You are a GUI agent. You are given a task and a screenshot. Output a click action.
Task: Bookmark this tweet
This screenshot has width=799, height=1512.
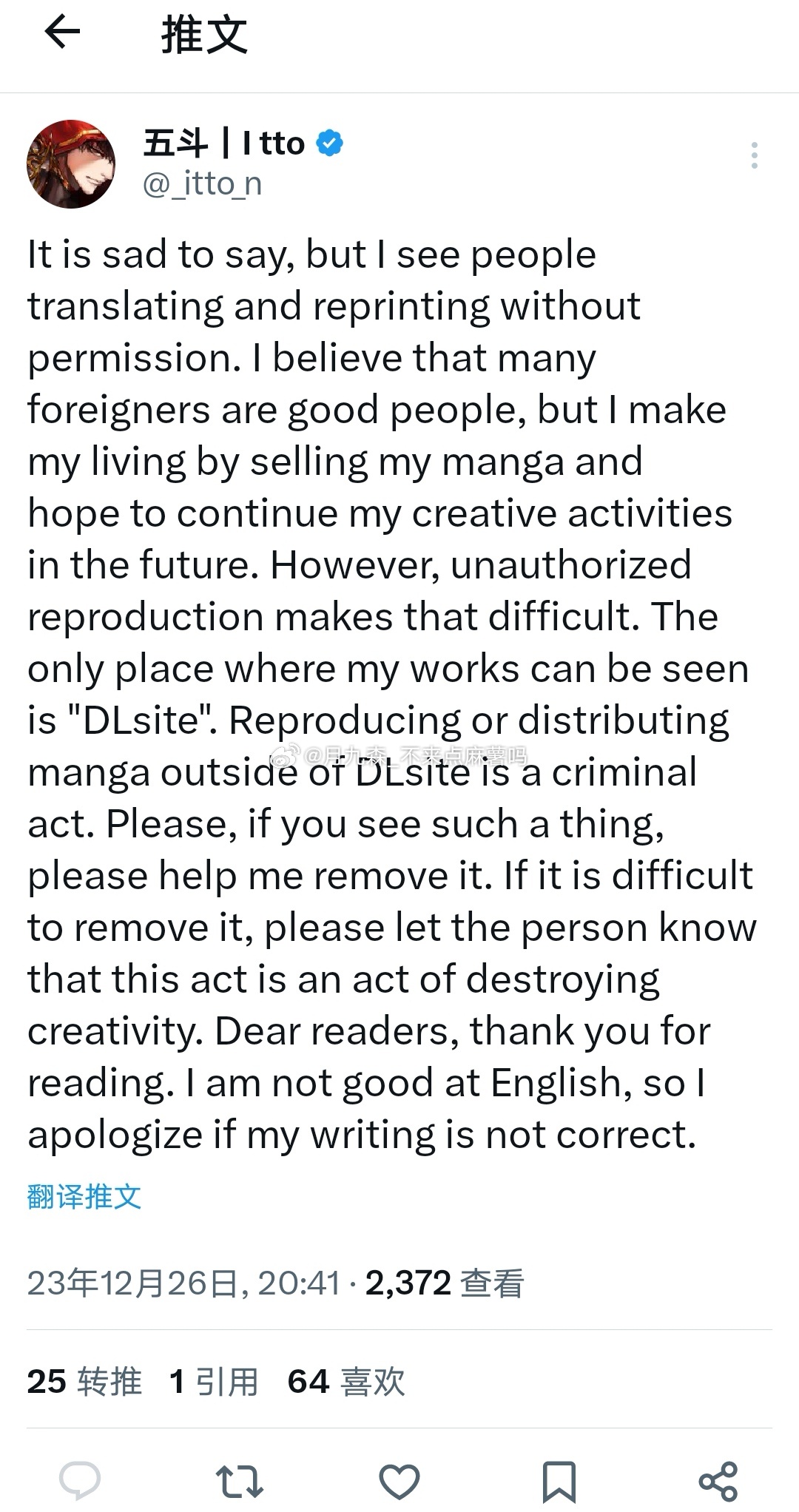pos(559,1480)
